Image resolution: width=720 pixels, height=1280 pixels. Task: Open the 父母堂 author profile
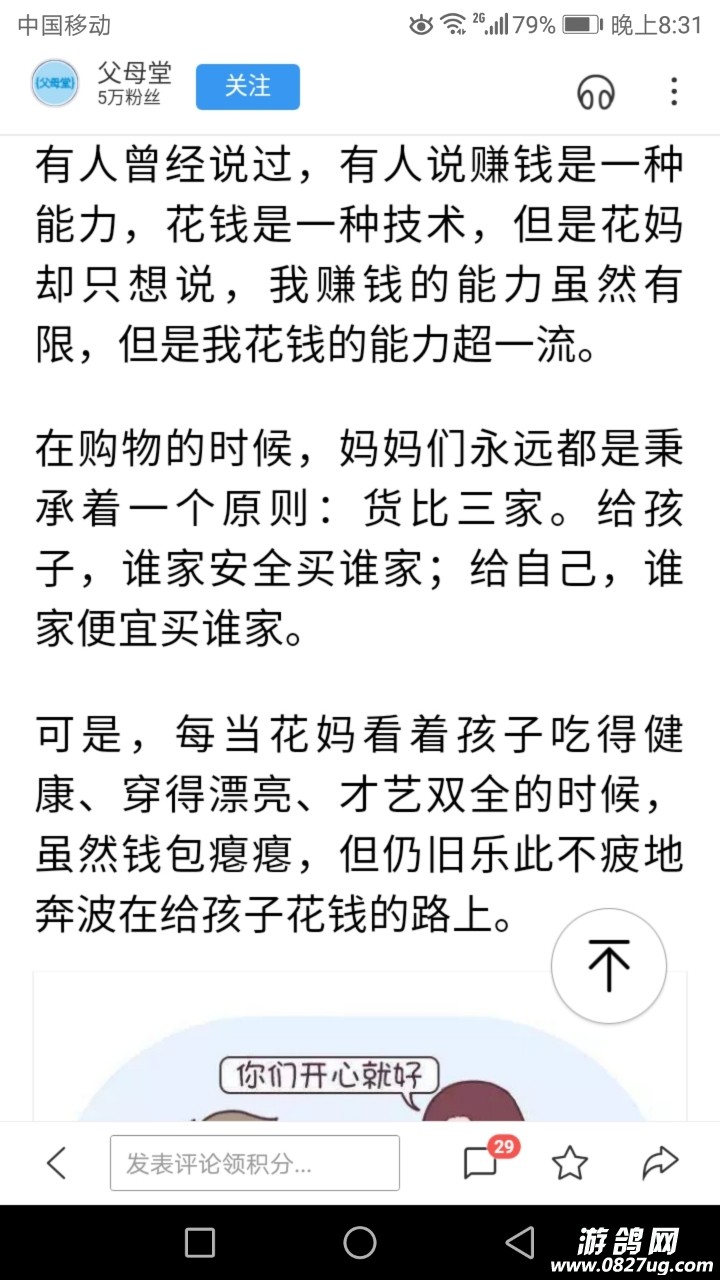tap(57, 85)
